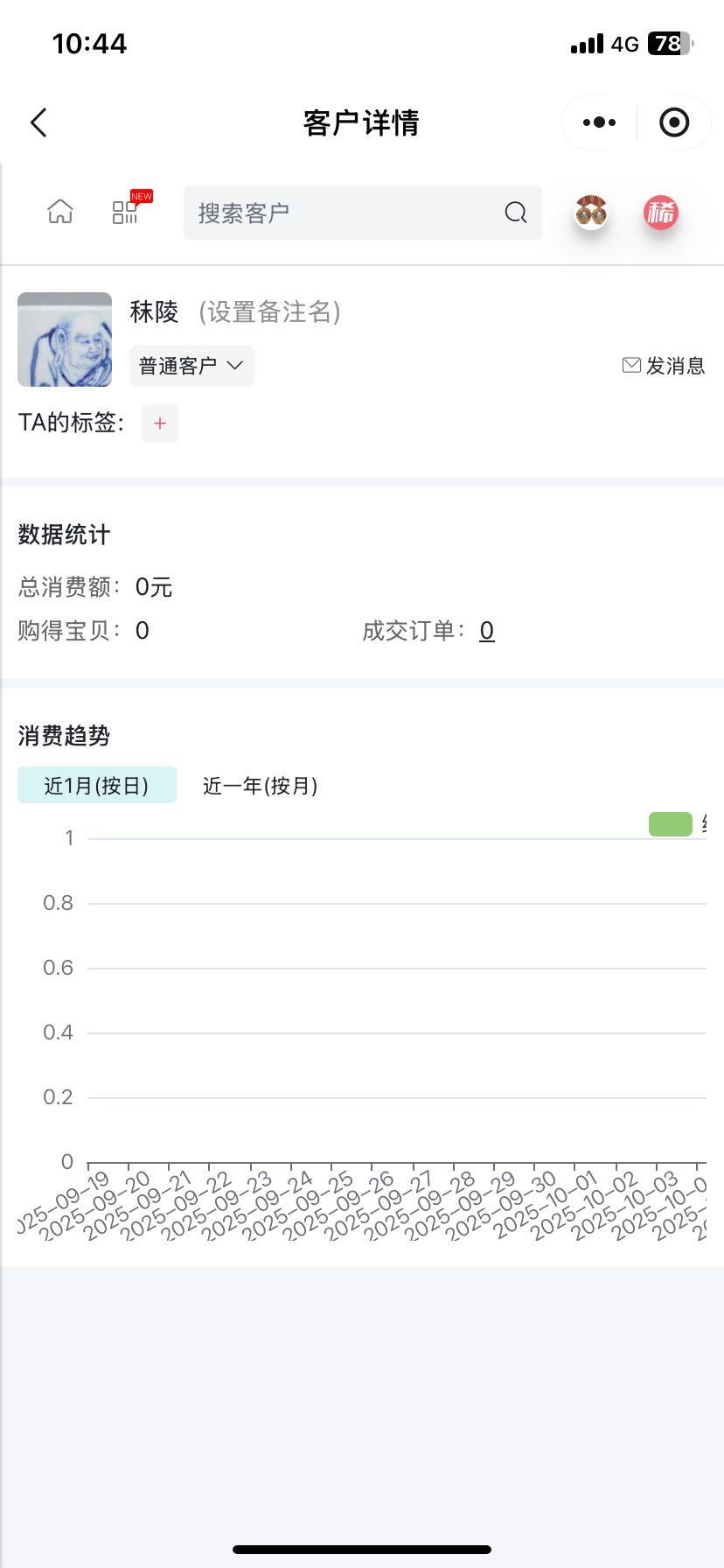The image size is (724, 1568).
Task: Set a remark name via 设置备注名
Action: coord(269,311)
